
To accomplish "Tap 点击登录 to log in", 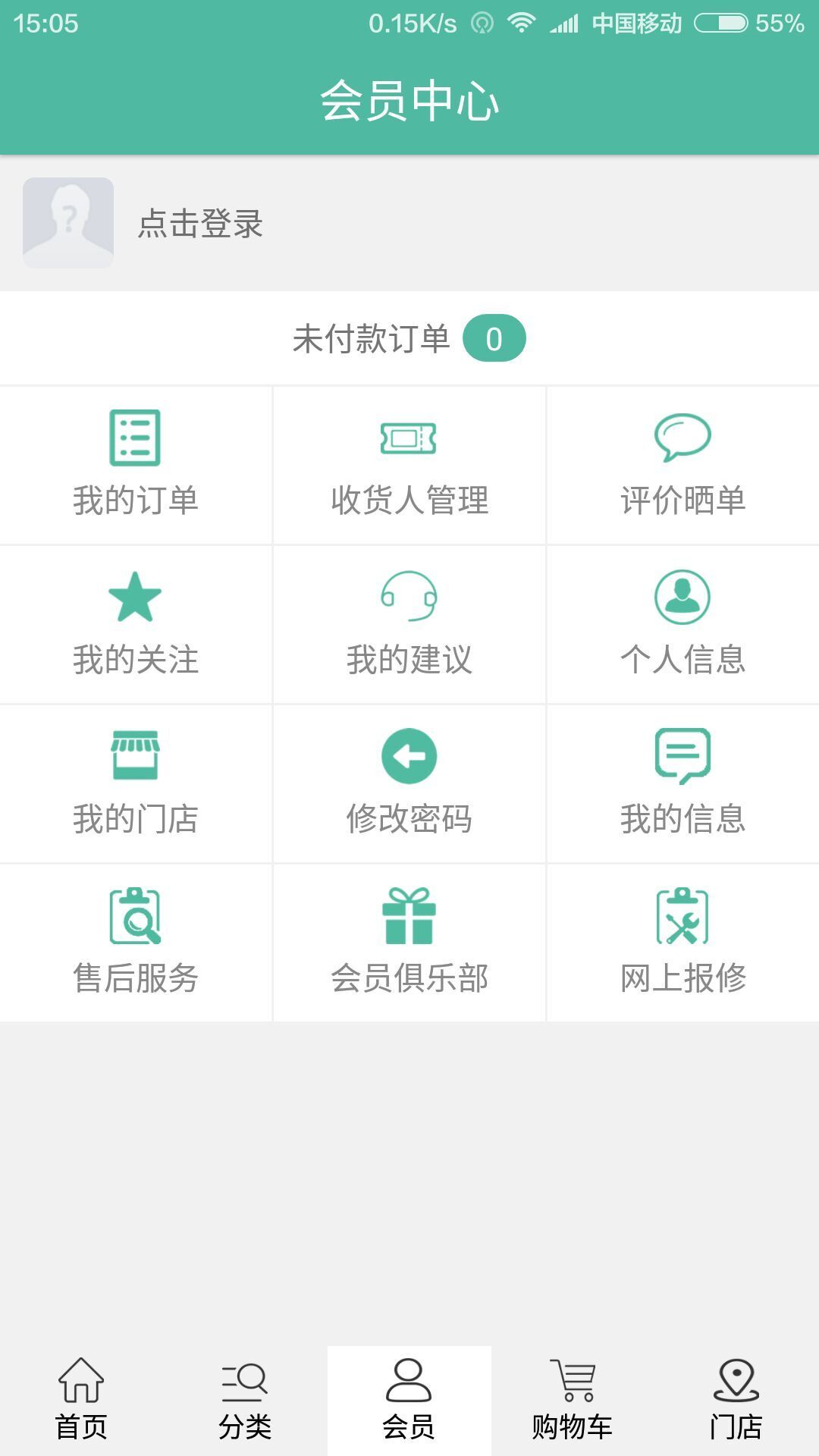I will [x=200, y=224].
